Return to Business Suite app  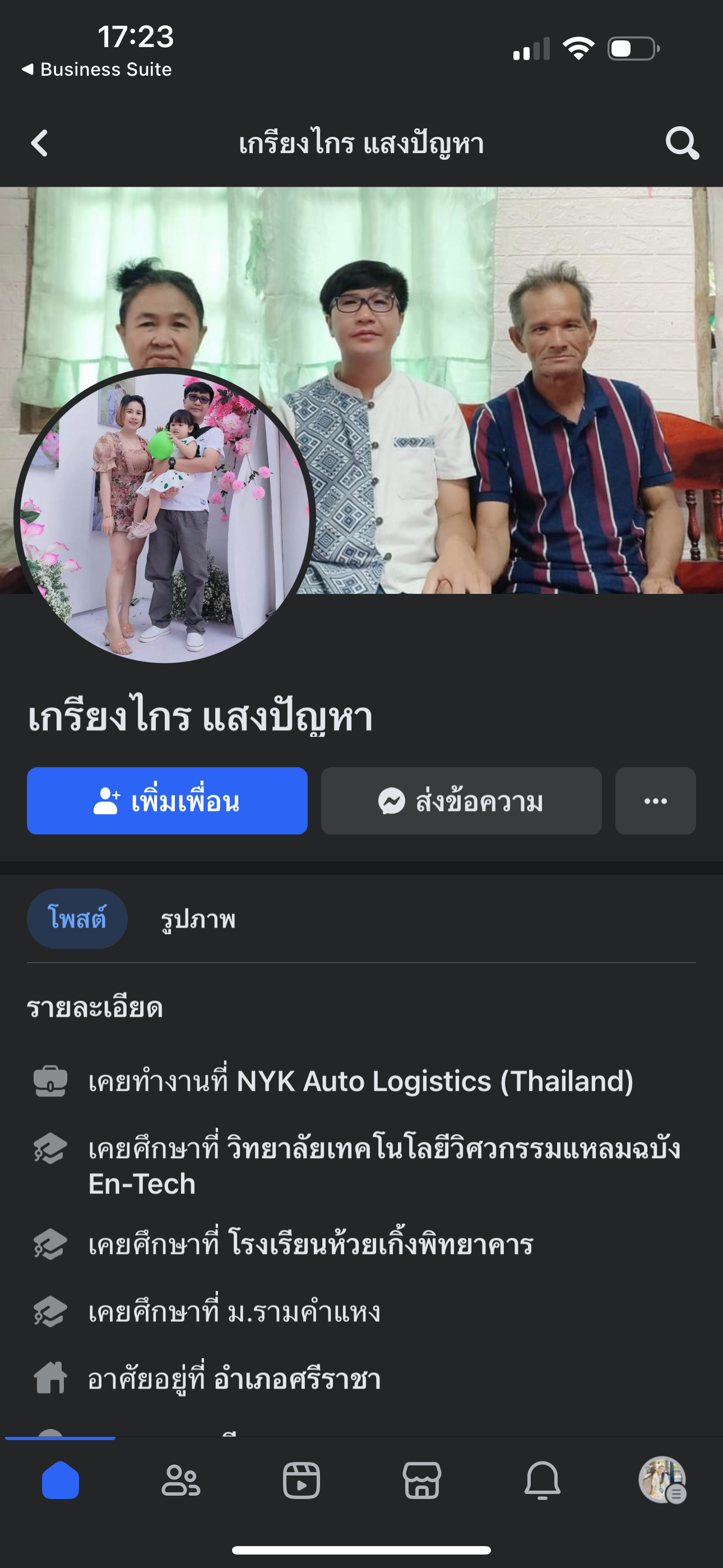[x=98, y=70]
